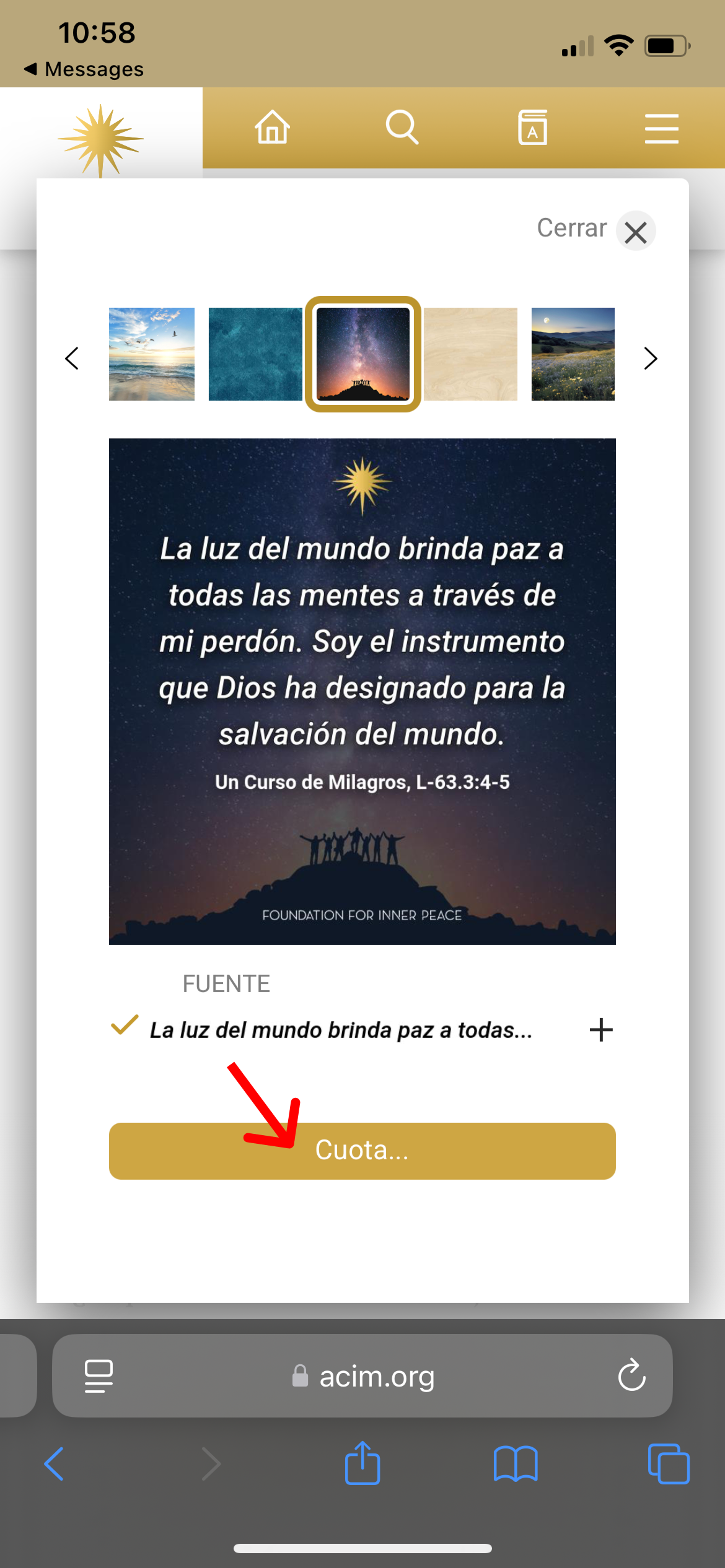Select the cream marble background
Image resolution: width=725 pixels, height=1568 pixels.
click(x=470, y=354)
